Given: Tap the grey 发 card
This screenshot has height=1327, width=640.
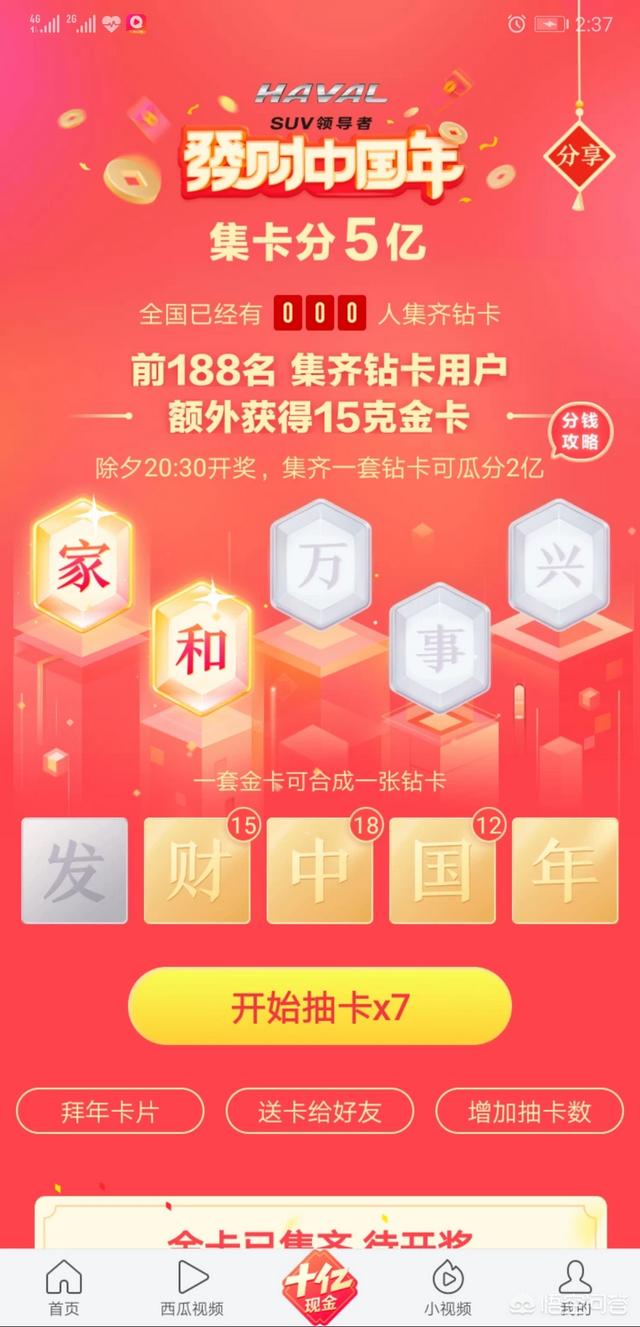Looking at the screenshot, I should tap(75, 871).
